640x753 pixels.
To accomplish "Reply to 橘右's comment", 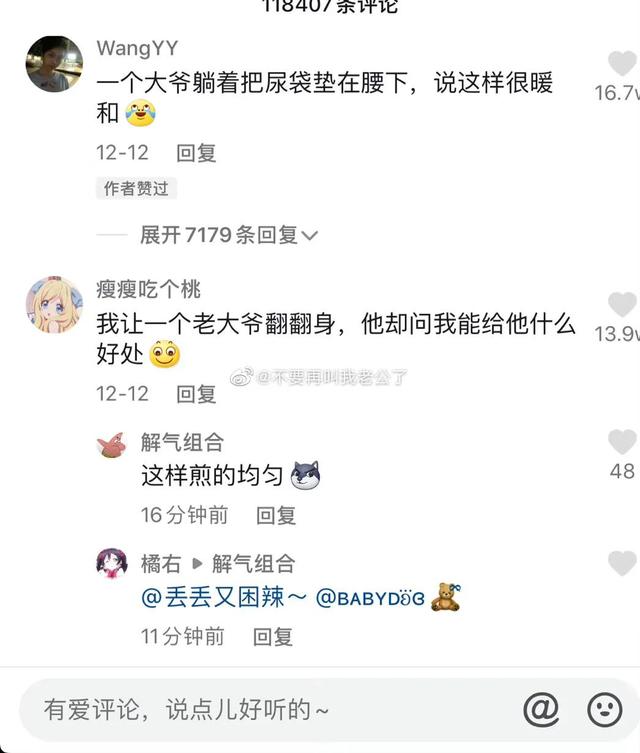I will click(x=272, y=636).
